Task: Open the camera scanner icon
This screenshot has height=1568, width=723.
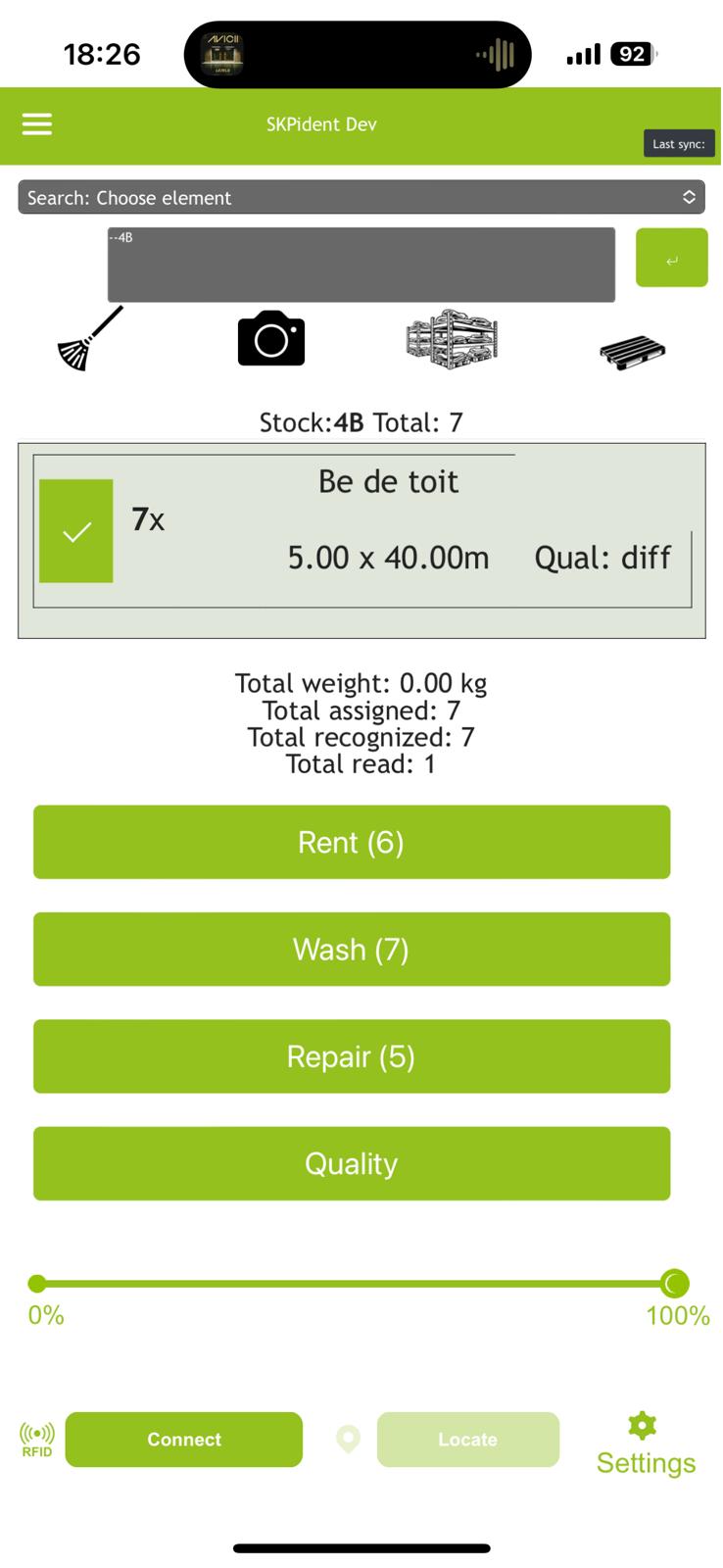Action: (271, 339)
